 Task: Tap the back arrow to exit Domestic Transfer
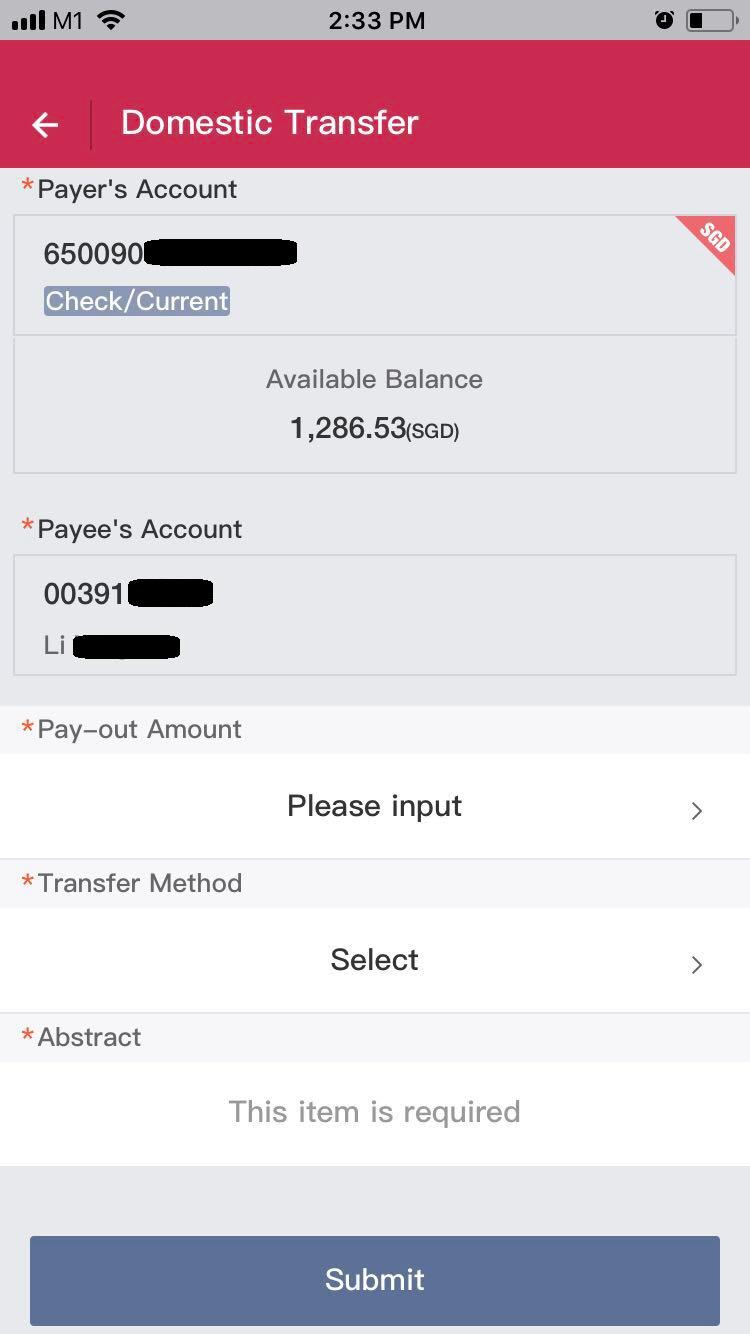(x=44, y=124)
